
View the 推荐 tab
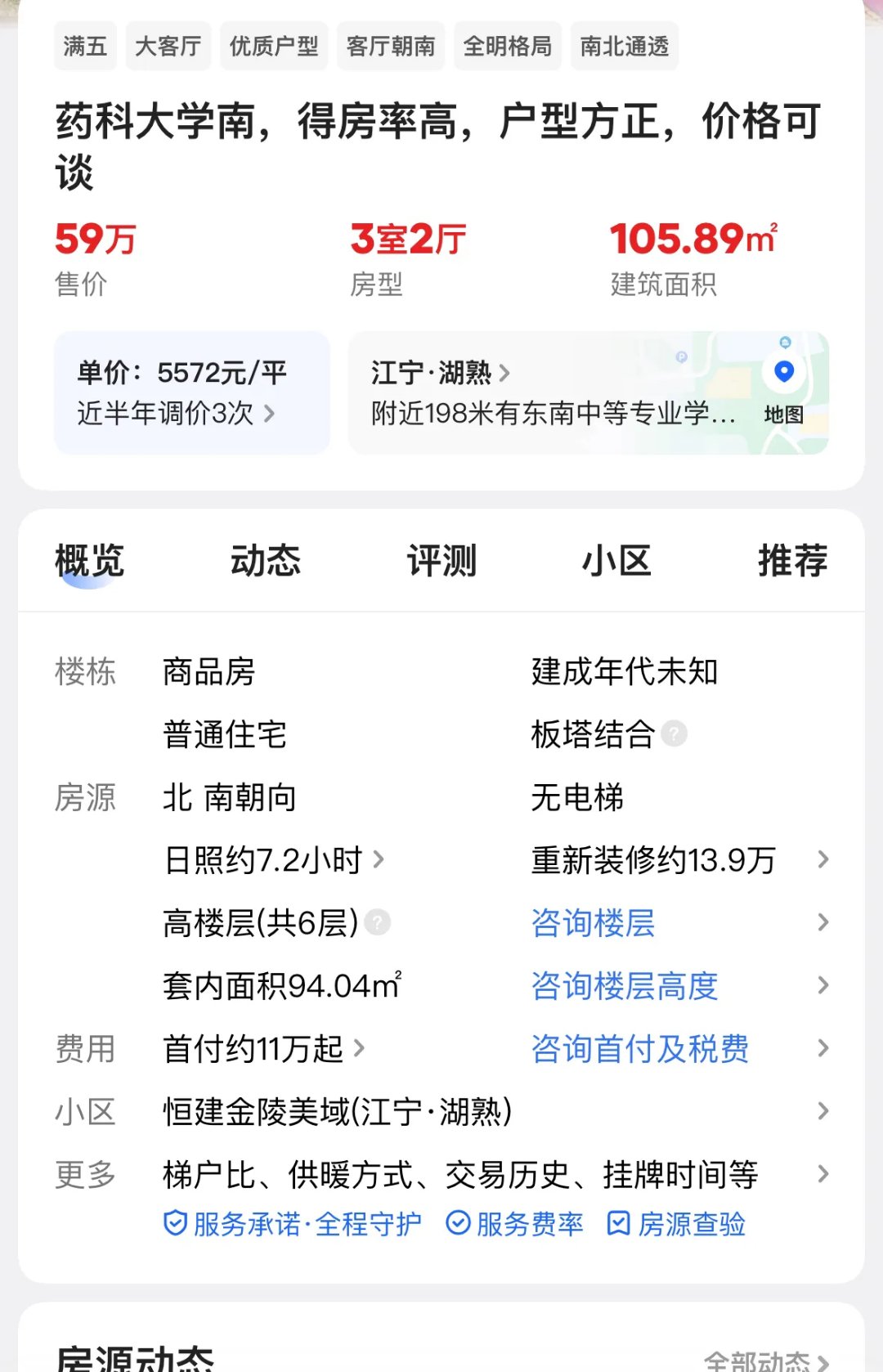pos(792,560)
